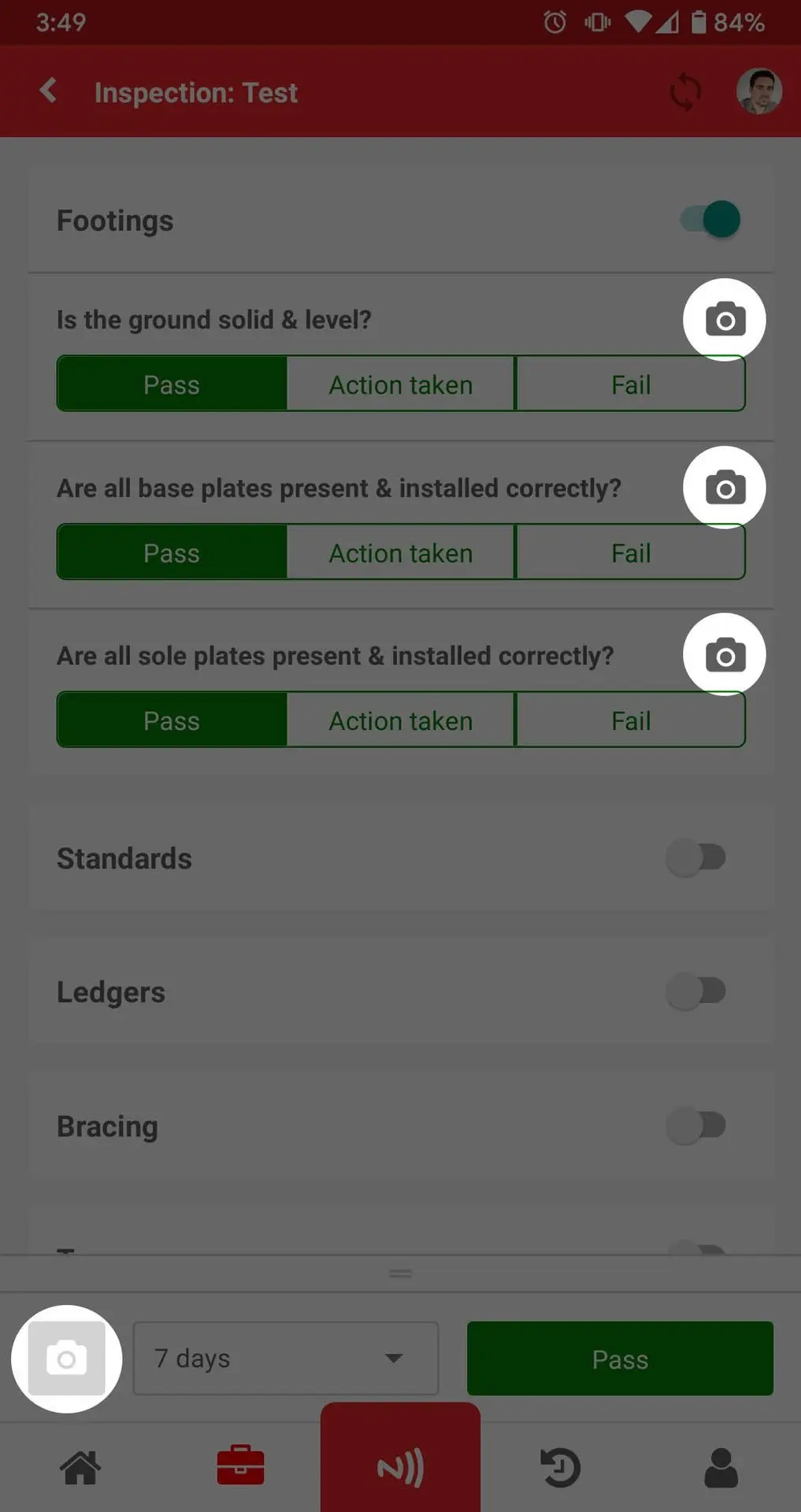Image resolution: width=801 pixels, height=1512 pixels.
Task: Choose Action taken for sole plates question
Action: [x=400, y=721]
